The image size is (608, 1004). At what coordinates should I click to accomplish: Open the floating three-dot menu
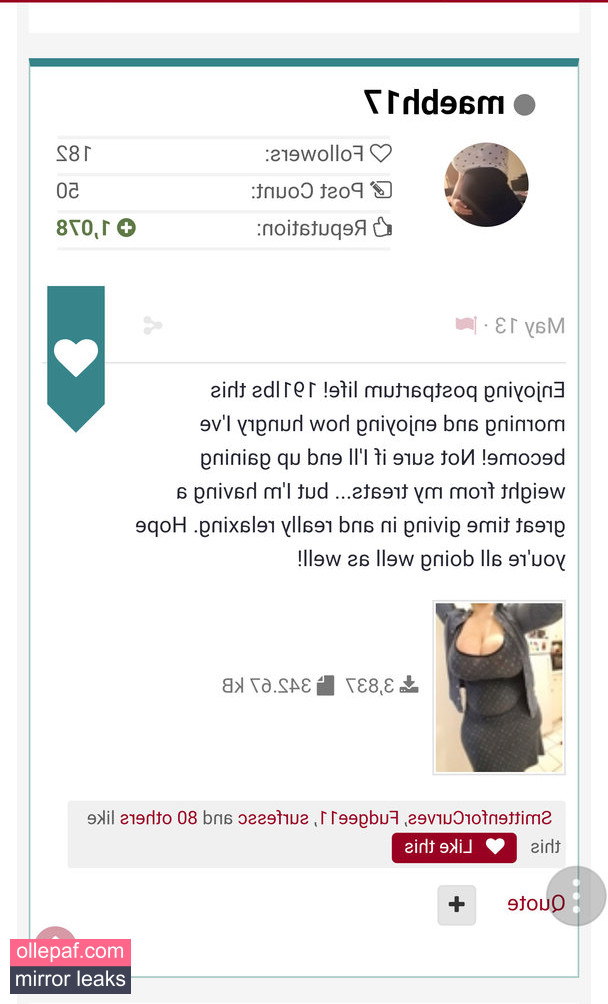click(577, 895)
